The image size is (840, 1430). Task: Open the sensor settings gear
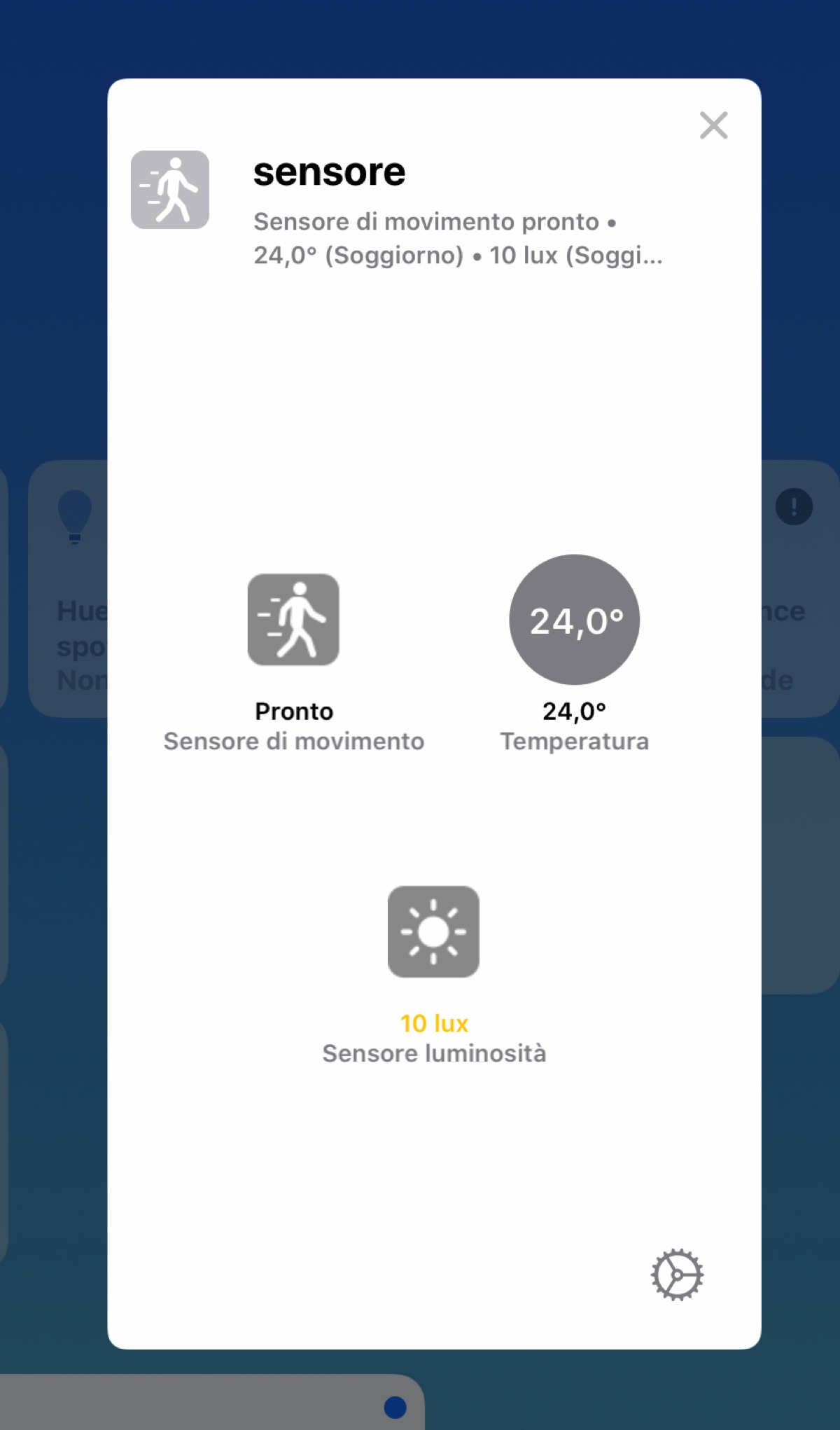pos(677,1274)
